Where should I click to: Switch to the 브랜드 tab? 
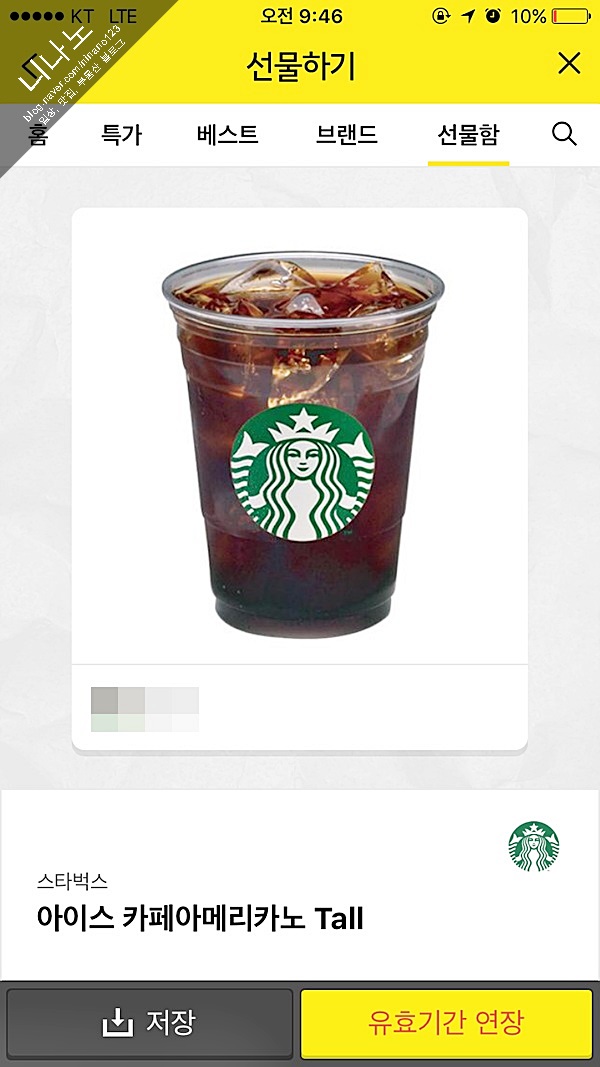pos(347,135)
